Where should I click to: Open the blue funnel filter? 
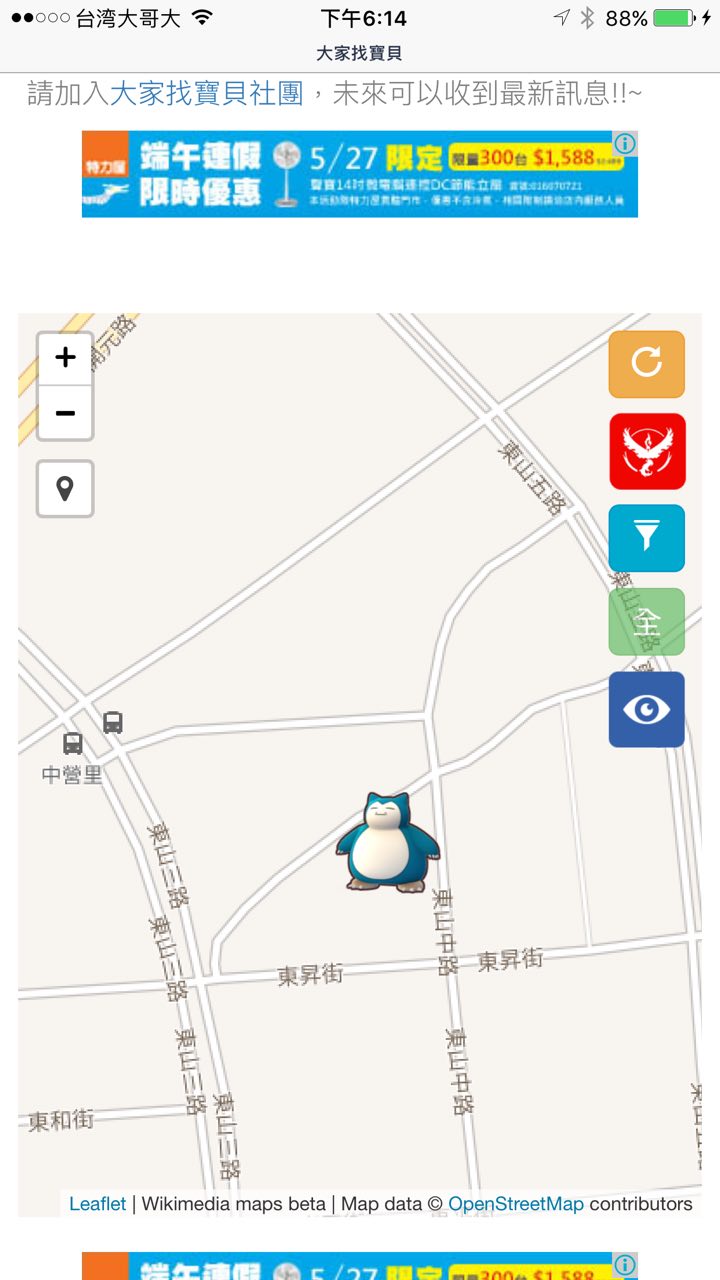(x=647, y=538)
